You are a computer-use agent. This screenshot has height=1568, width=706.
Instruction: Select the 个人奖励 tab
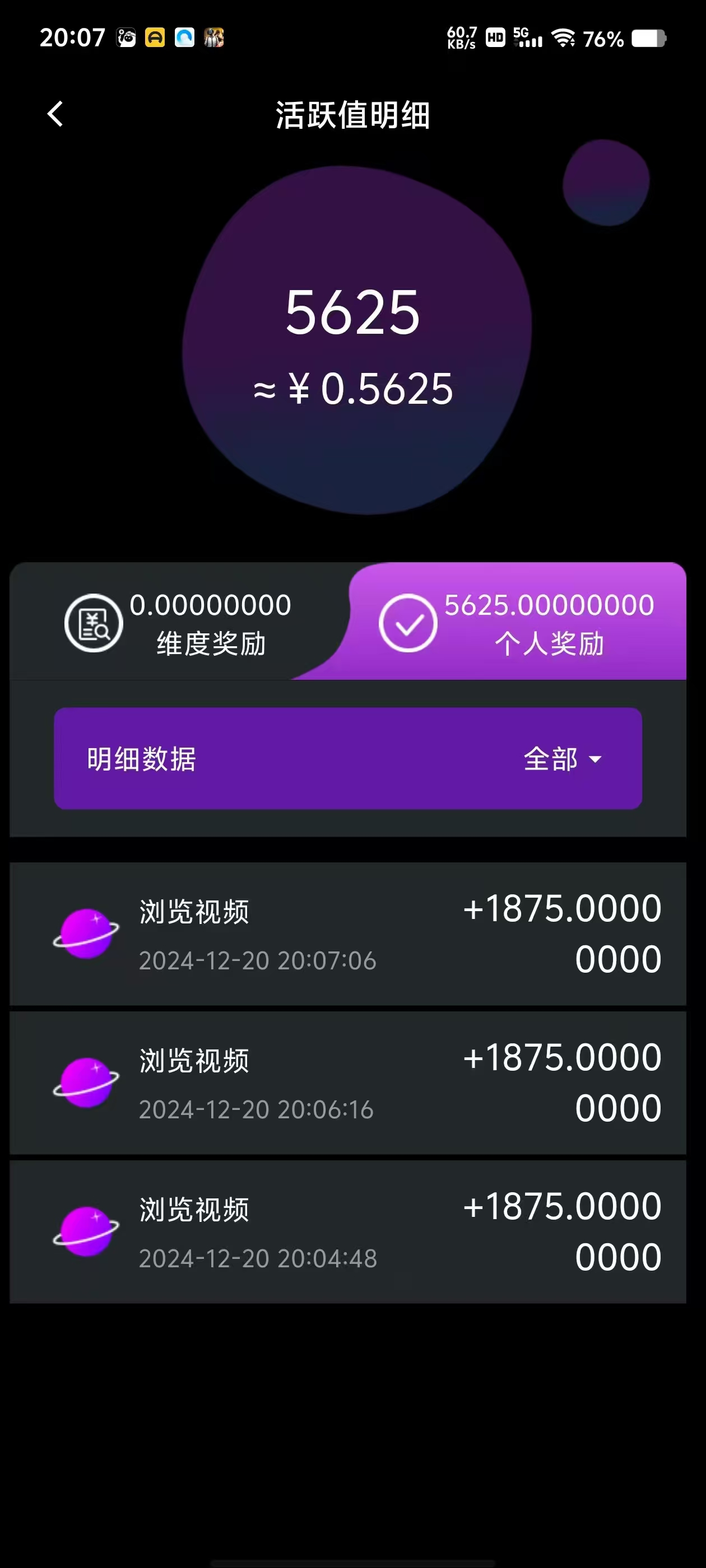pos(518,622)
